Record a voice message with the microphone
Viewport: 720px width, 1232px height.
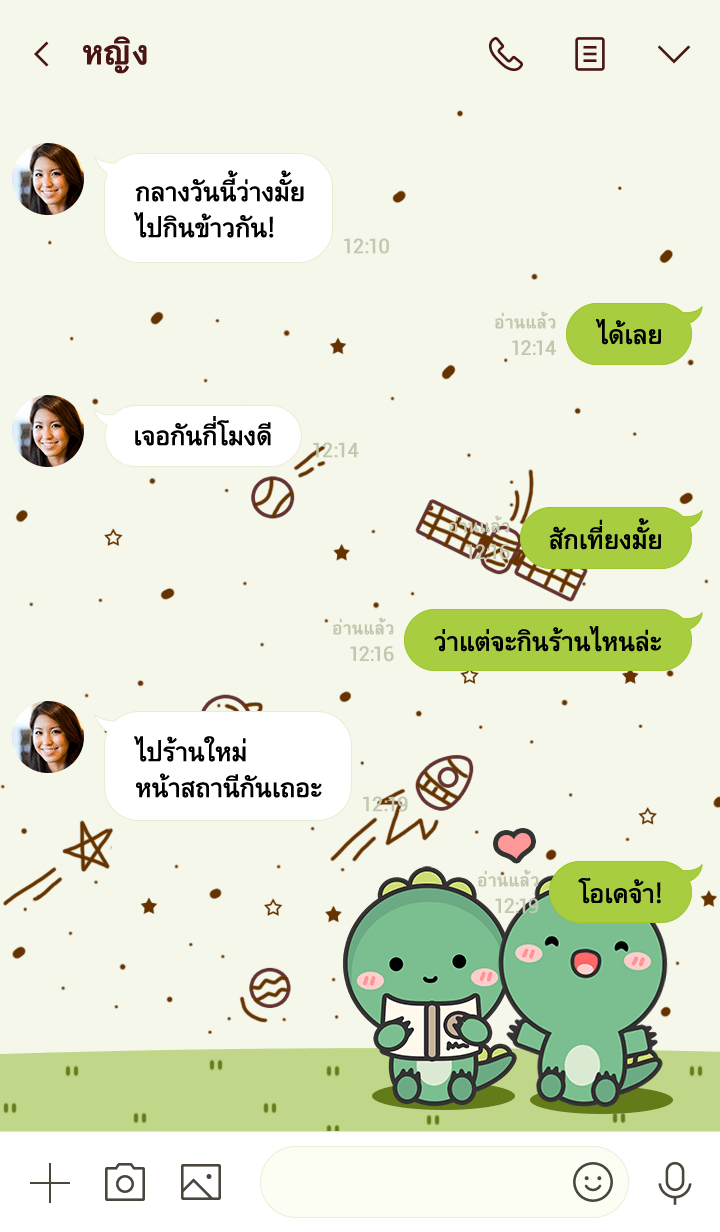675,1183
